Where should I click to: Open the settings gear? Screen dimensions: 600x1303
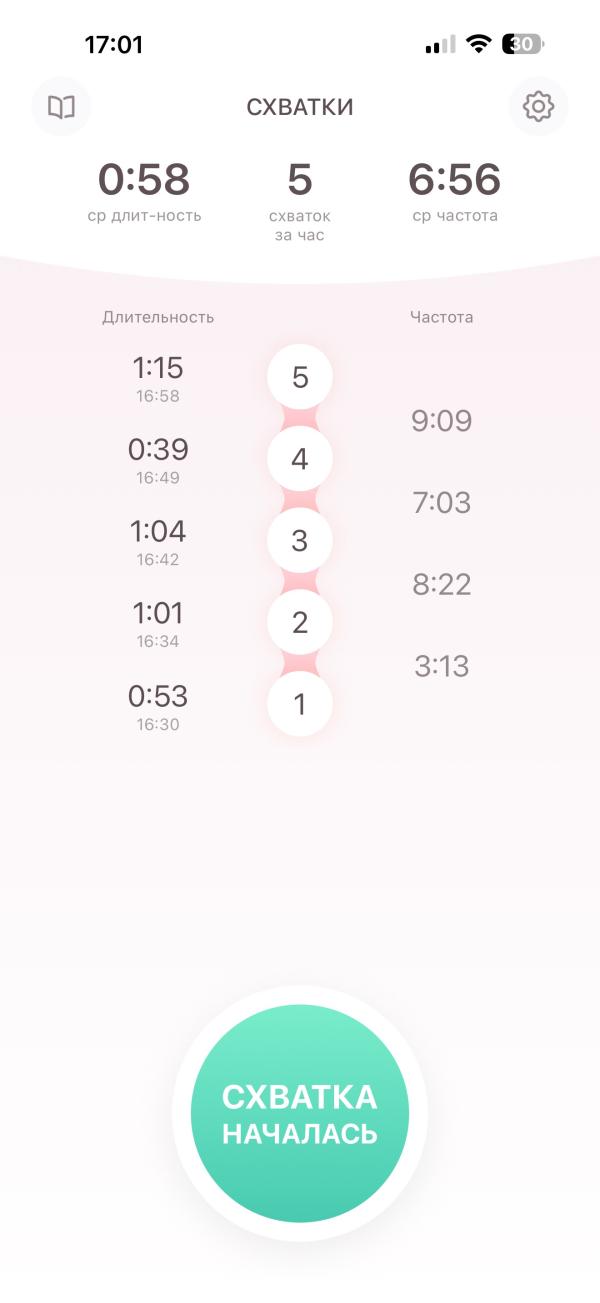(x=539, y=106)
